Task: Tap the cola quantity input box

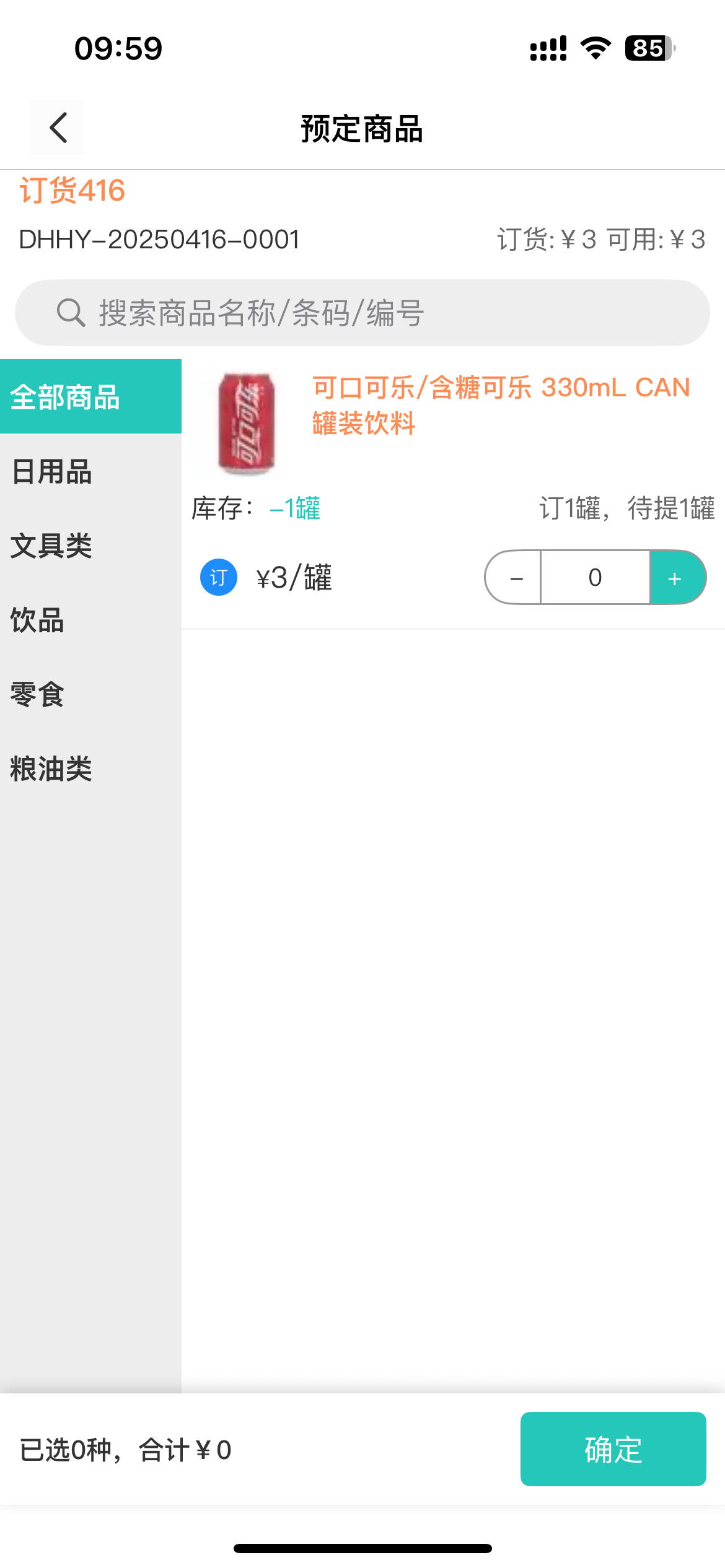Action: (595, 578)
